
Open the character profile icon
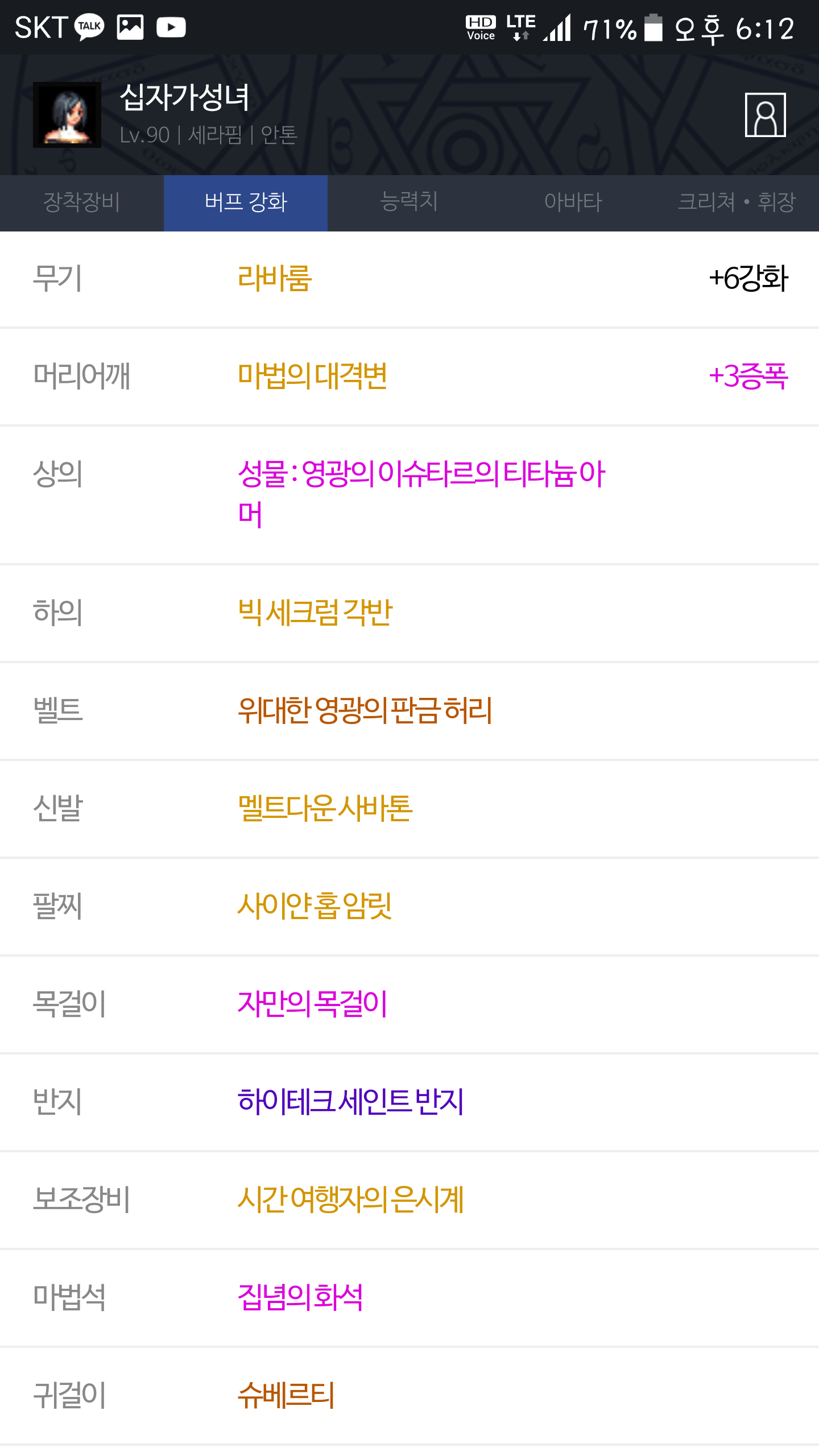765,115
